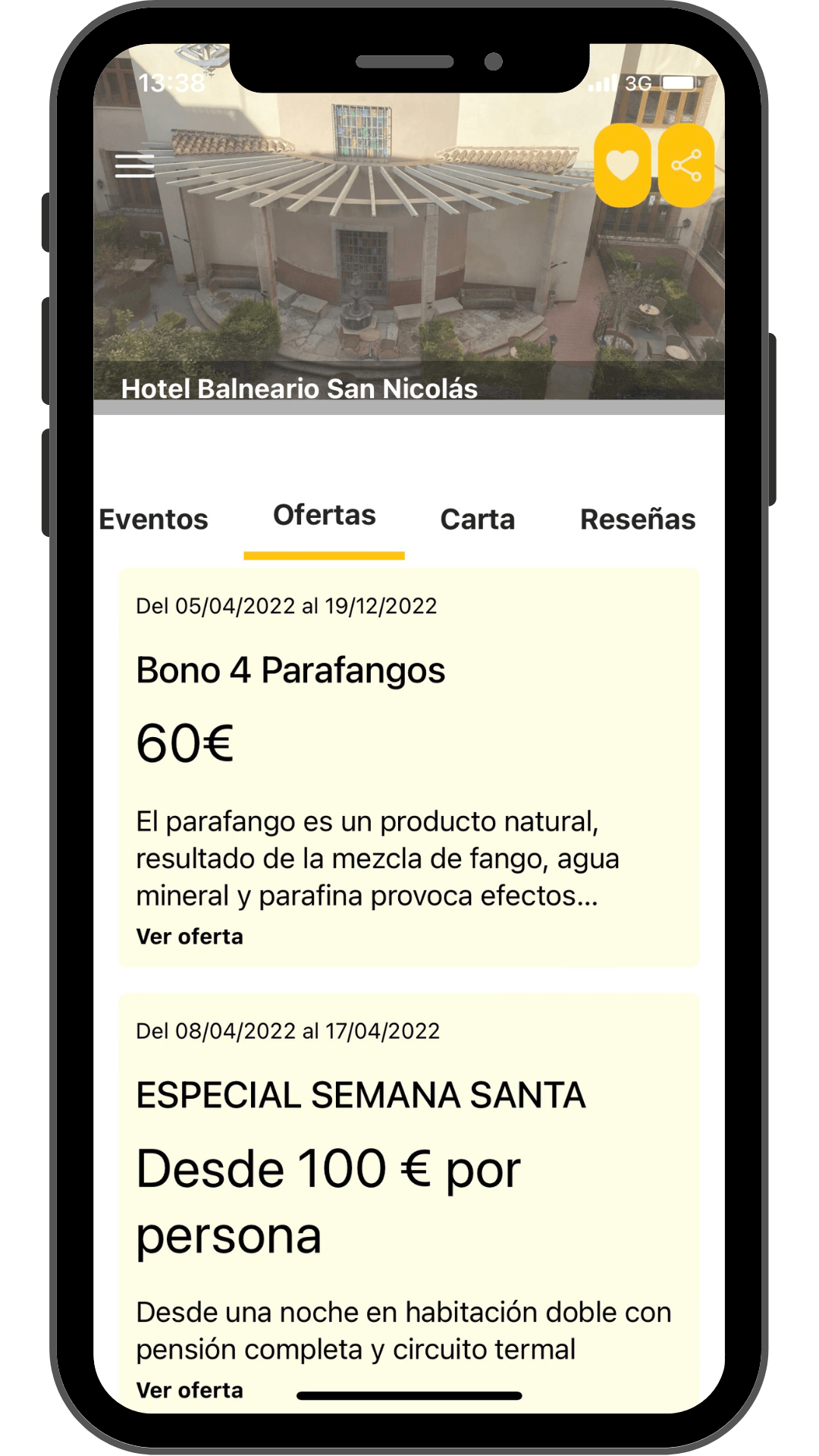This screenshot has height=1456, width=819.
Task: Open the Reseñas tab
Action: coord(638,519)
